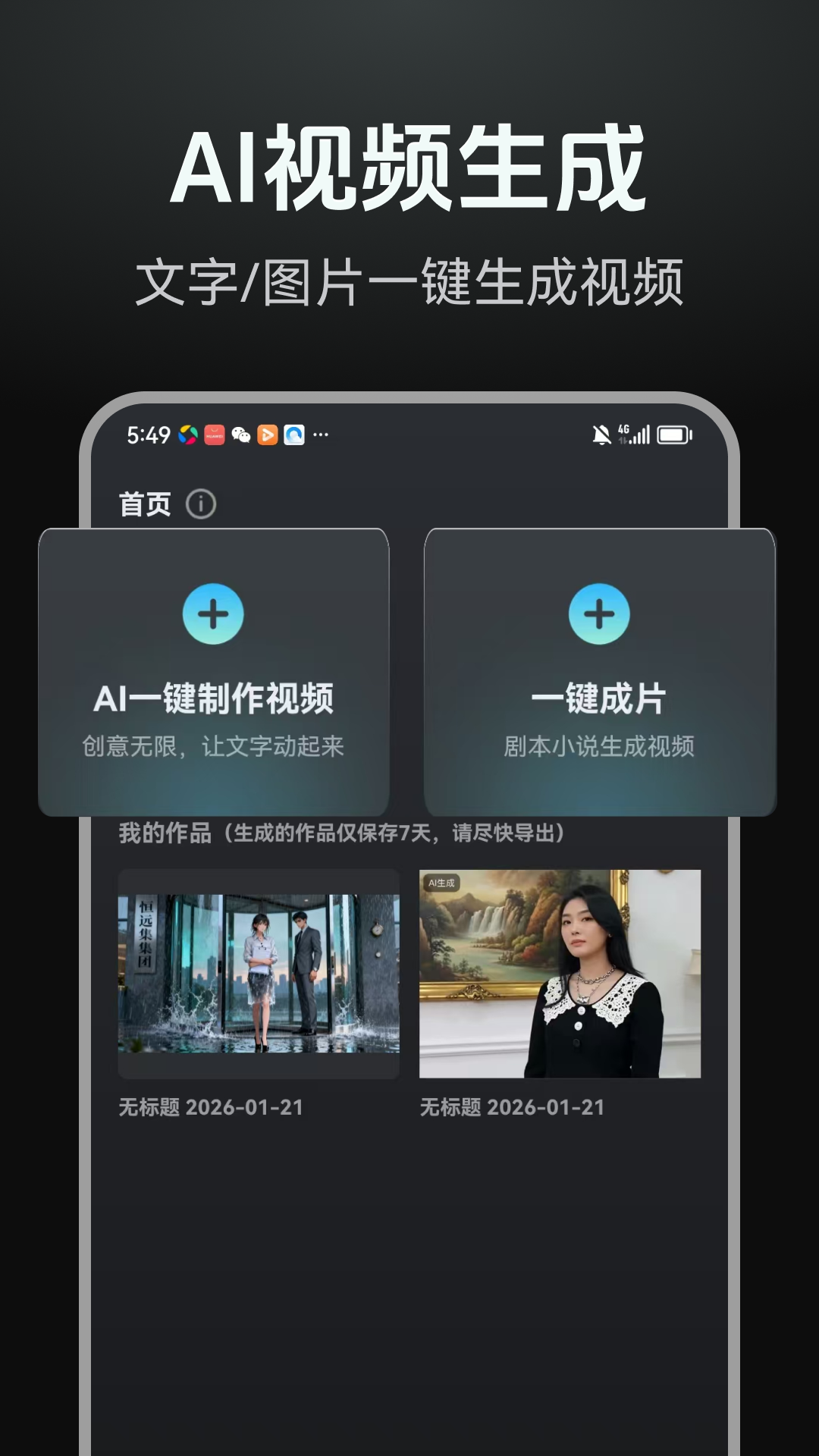Image resolution: width=819 pixels, height=1456 pixels.
Task: Expand the ellipsis menu in the status bar
Action: (x=322, y=434)
